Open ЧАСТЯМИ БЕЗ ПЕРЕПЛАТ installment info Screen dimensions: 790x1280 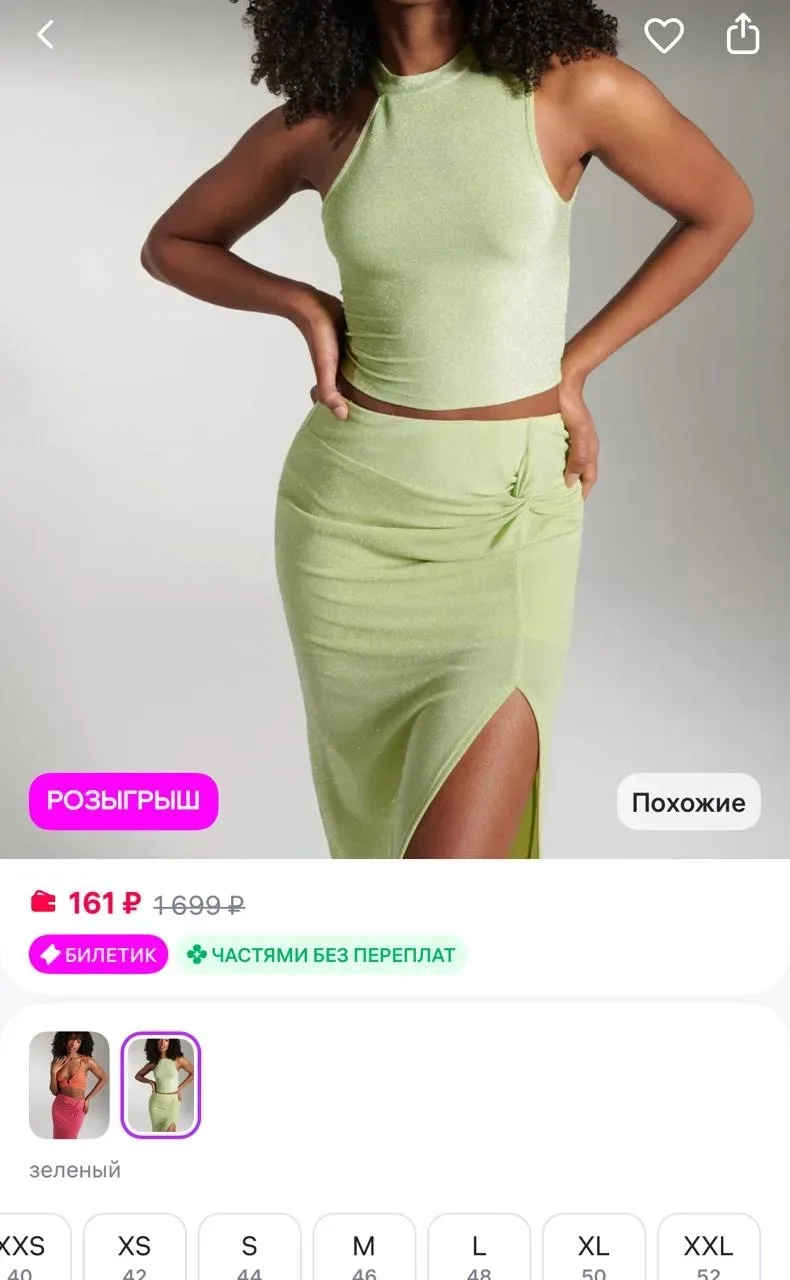tap(321, 955)
